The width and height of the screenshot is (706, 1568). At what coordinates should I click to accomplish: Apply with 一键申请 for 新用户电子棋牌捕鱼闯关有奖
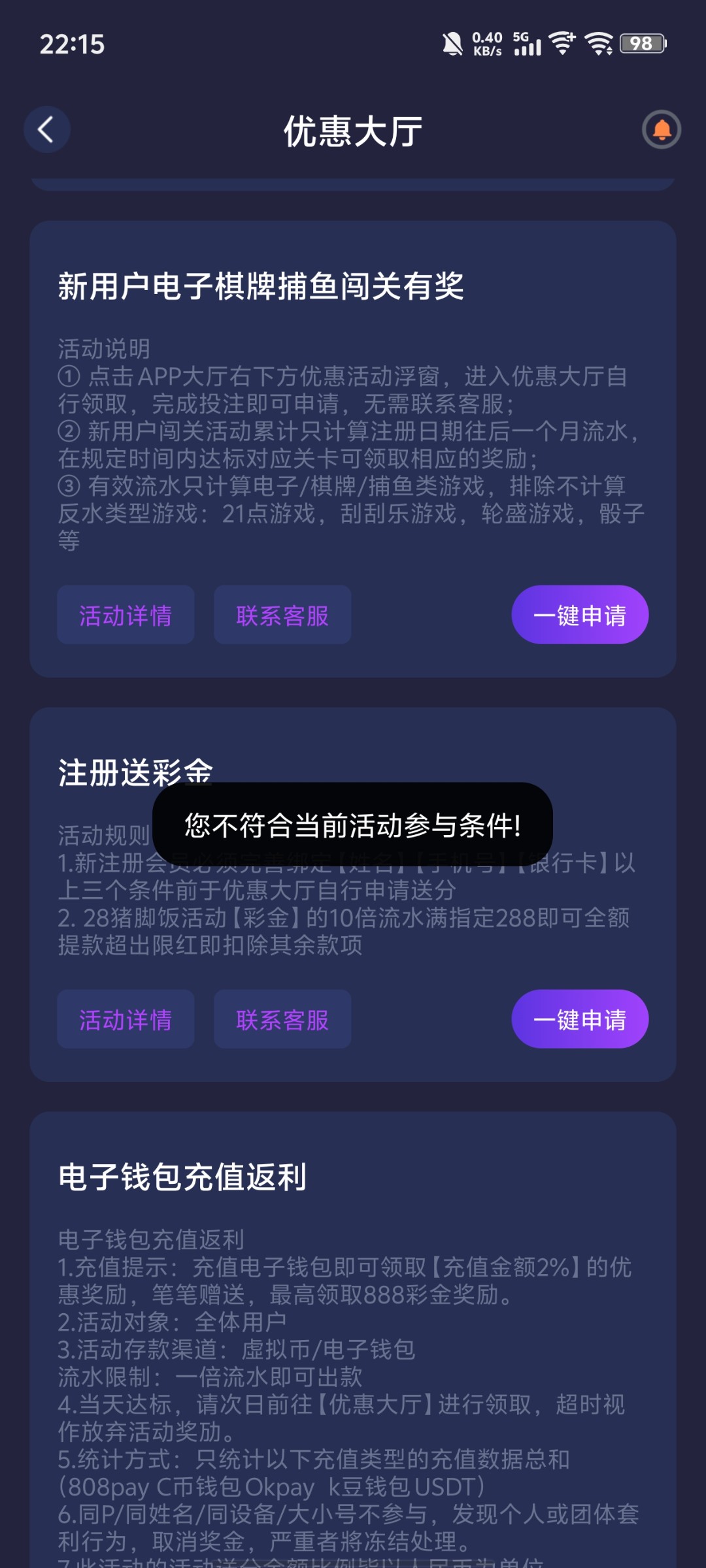[x=580, y=615]
